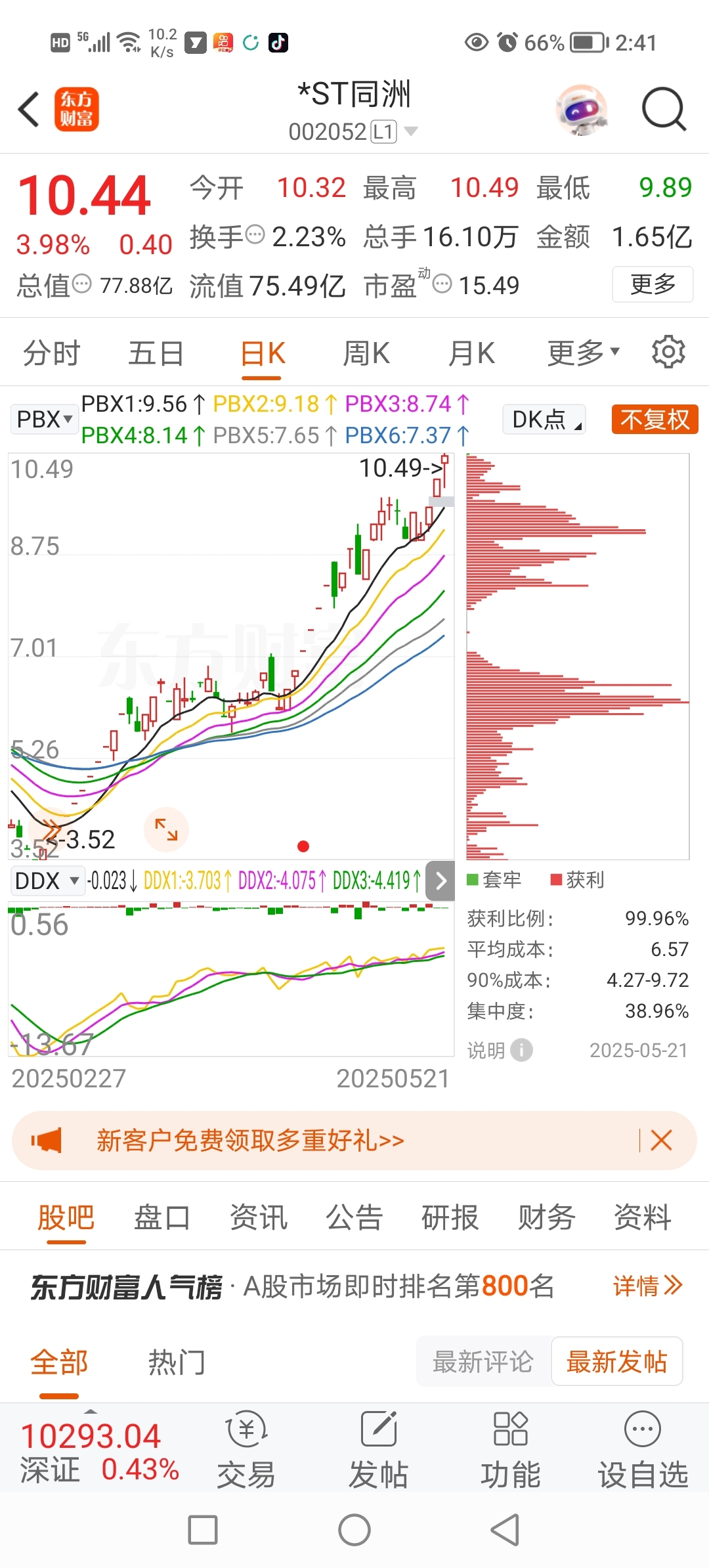This screenshot has height=1568, width=709.
Task: Open the DK点 selector
Action: coord(544,419)
